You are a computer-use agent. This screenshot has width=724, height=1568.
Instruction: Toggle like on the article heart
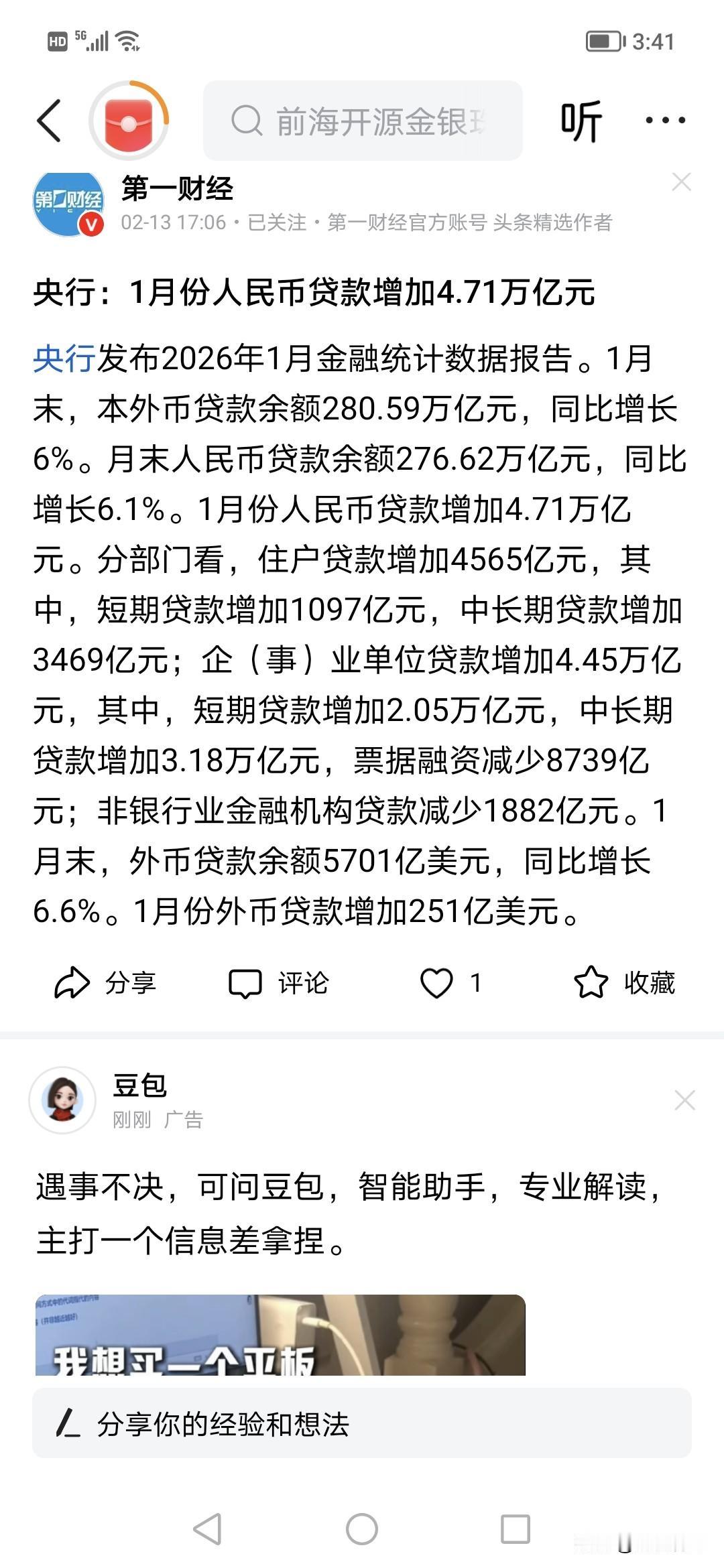438,983
